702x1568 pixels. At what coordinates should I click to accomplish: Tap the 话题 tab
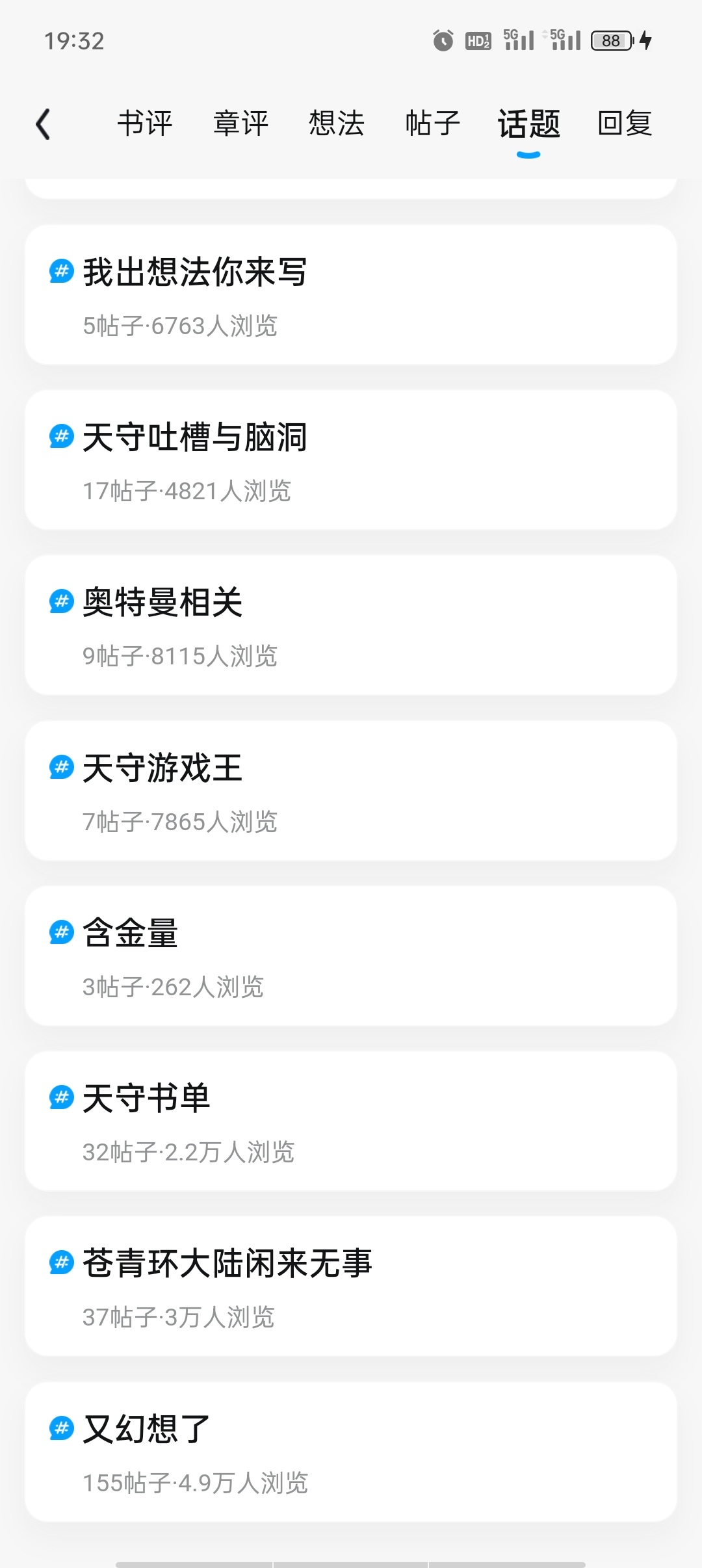(529, 124)
